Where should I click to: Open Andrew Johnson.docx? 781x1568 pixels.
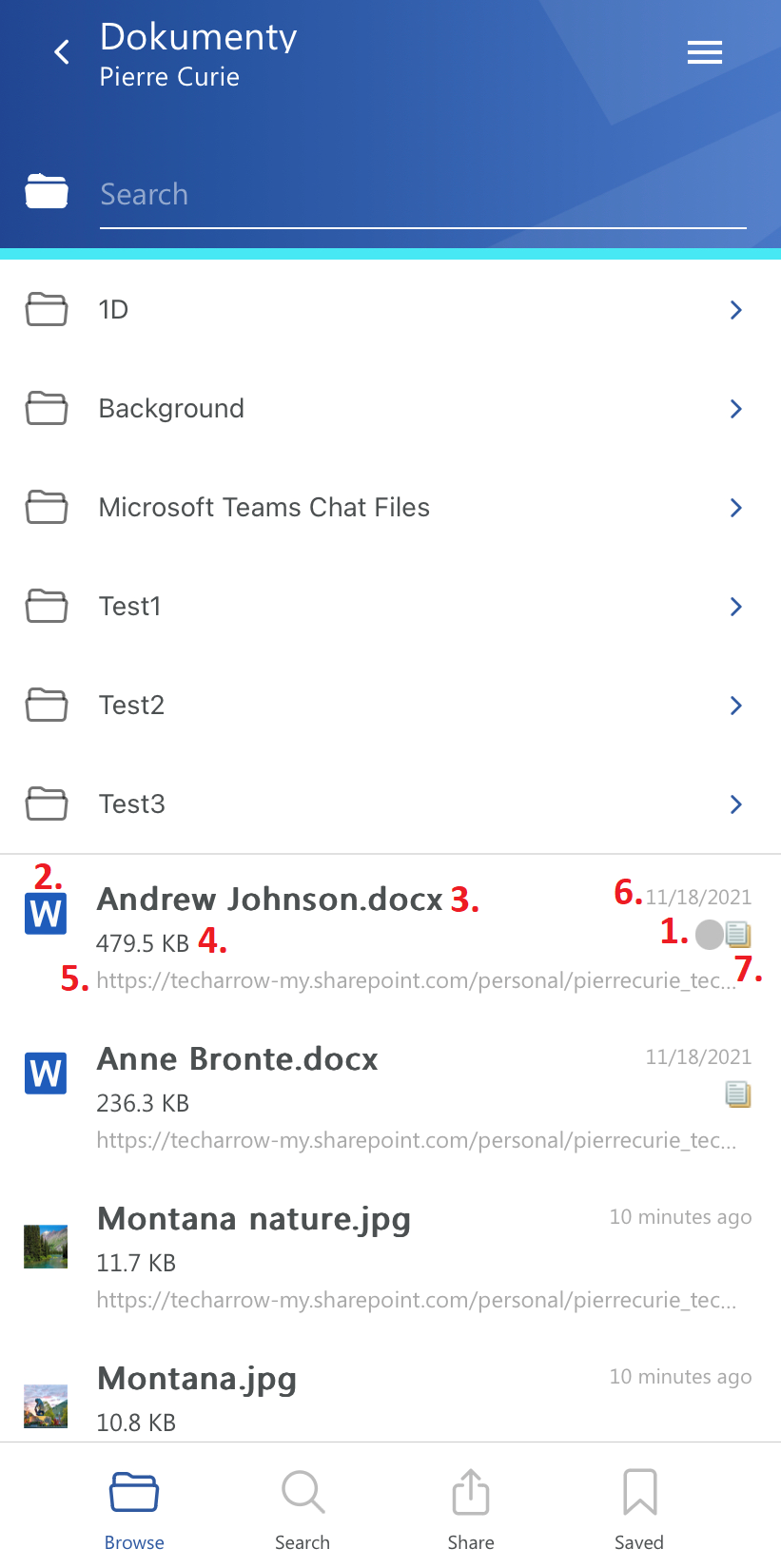[271, 900]
